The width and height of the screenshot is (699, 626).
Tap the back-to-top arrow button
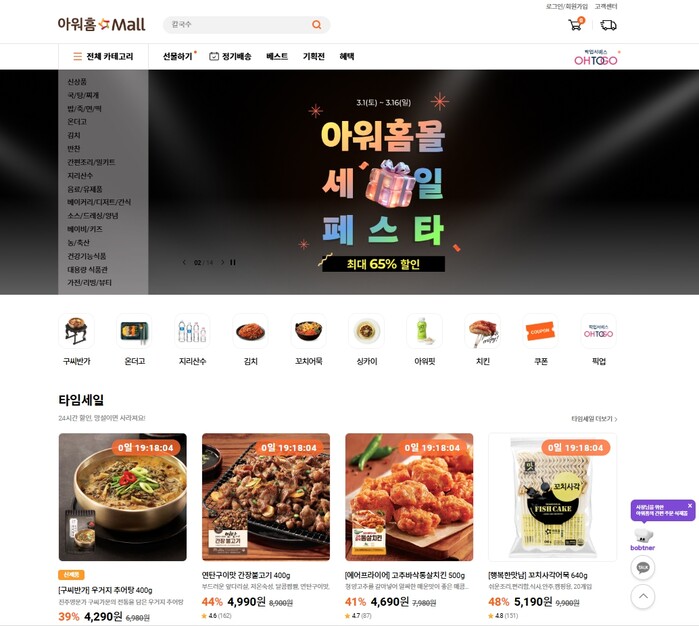tap(643, 597)
